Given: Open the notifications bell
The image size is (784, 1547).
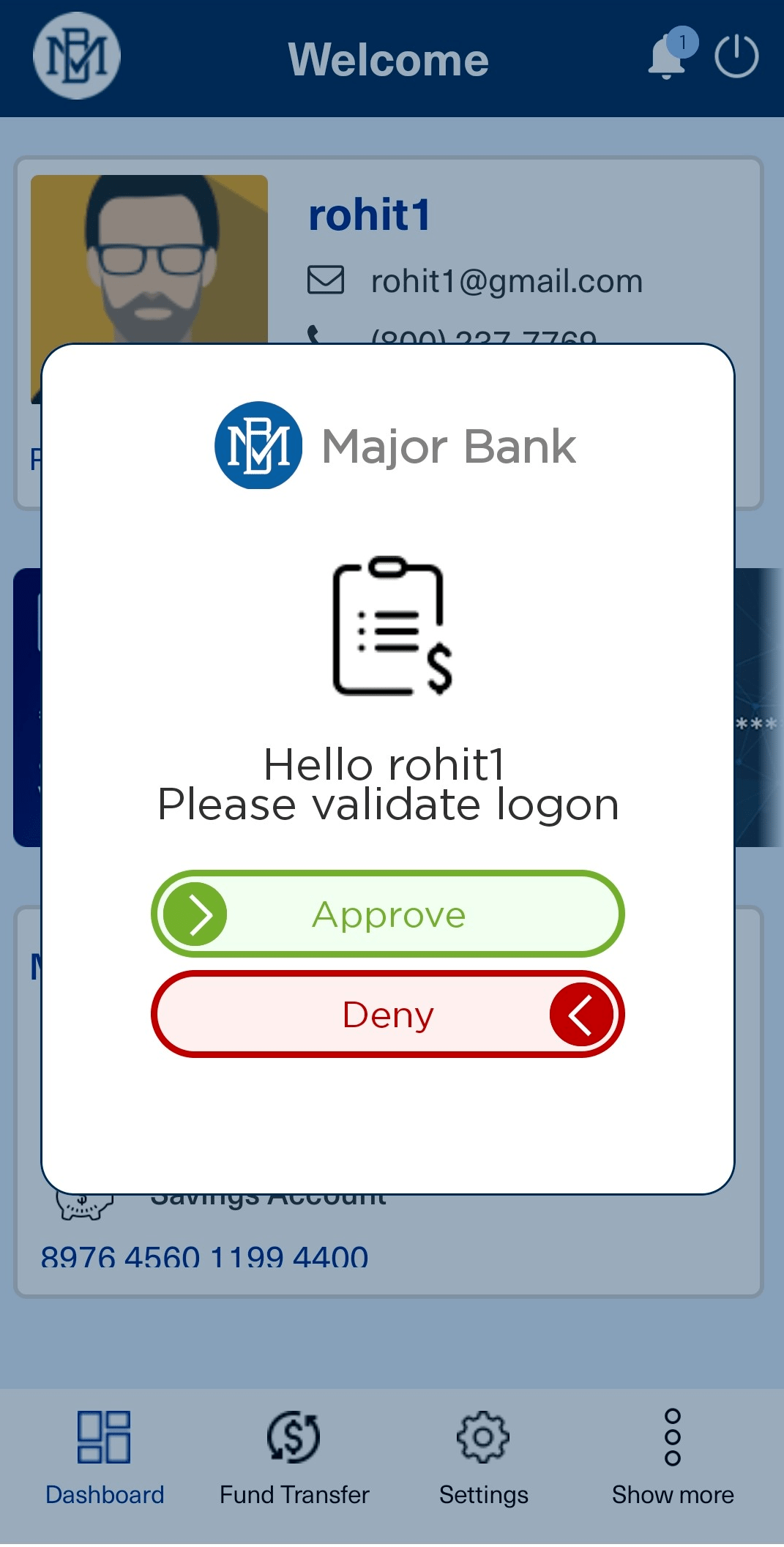Looking at the screenshot, I should click(668, 56).
